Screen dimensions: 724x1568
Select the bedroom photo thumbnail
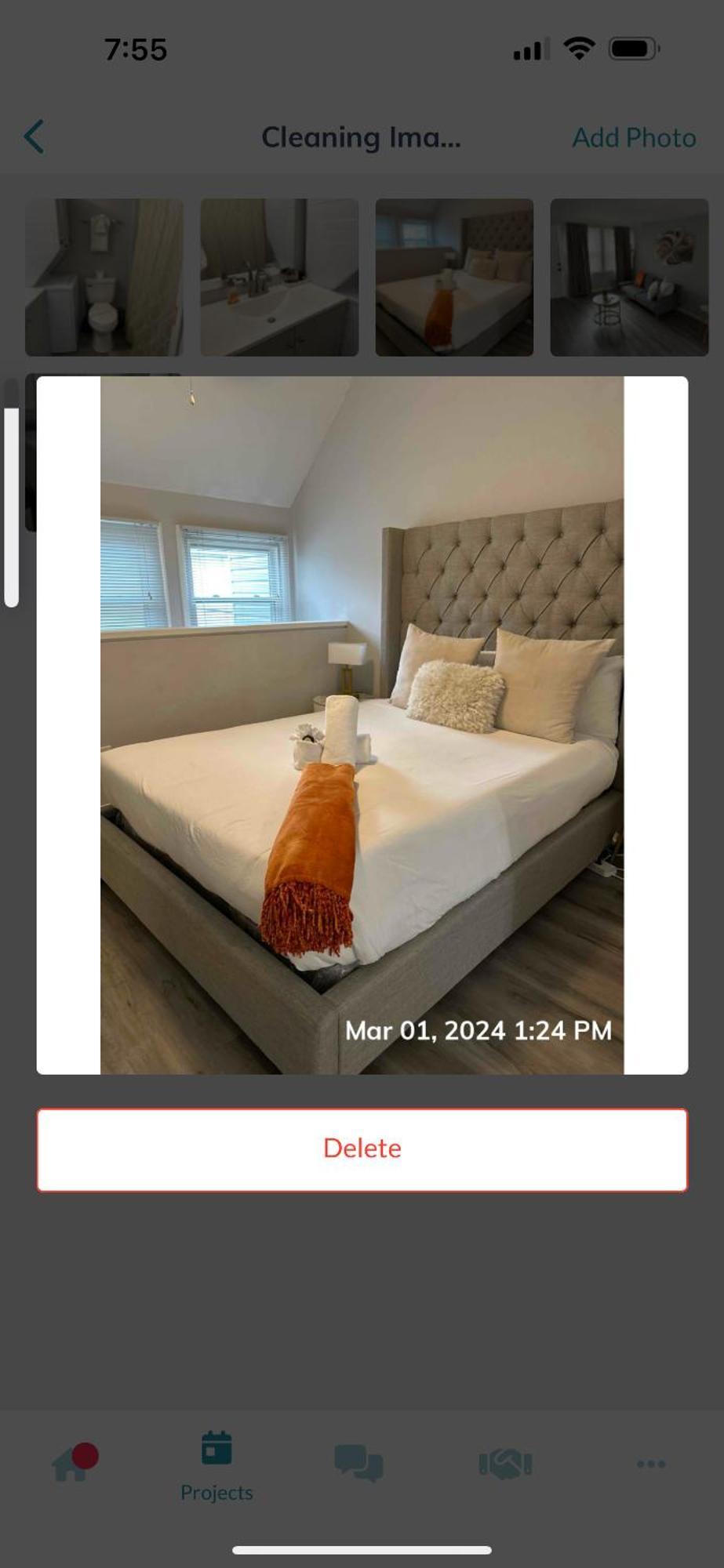pos(454,278)
